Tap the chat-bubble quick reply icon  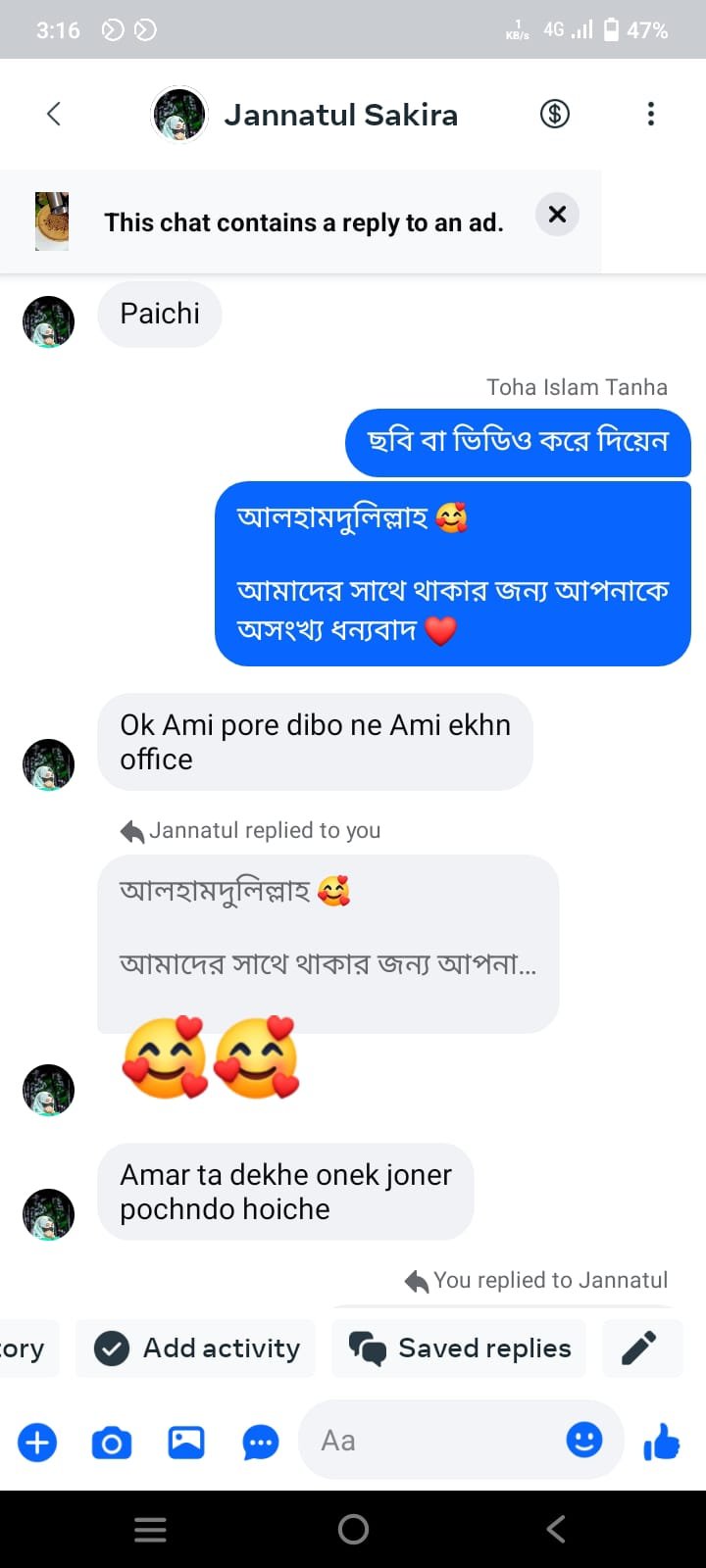tap(260, 1443)
